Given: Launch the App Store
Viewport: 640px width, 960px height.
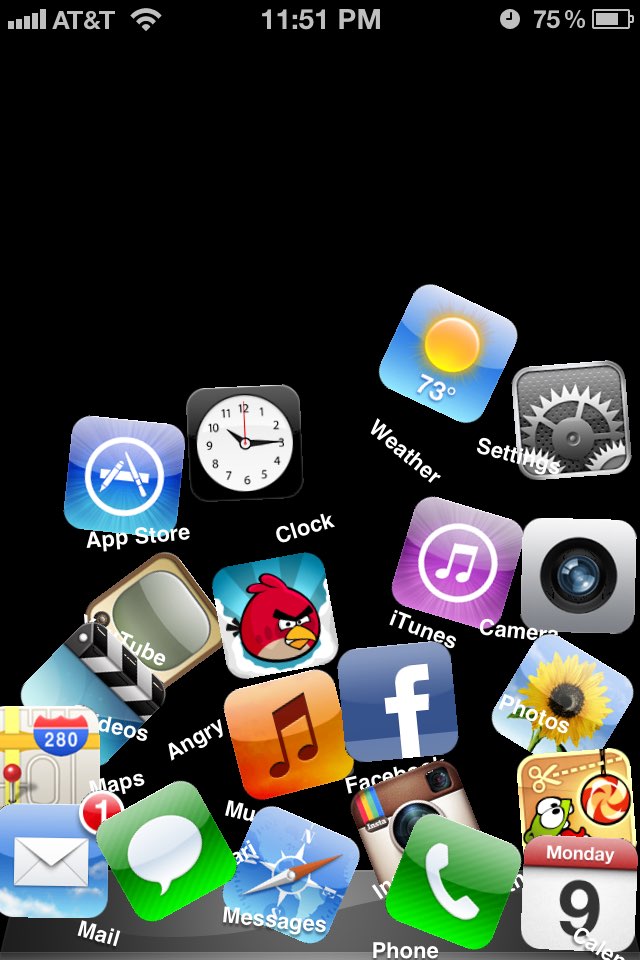Looking at the screenshot, I should (125, 472).
